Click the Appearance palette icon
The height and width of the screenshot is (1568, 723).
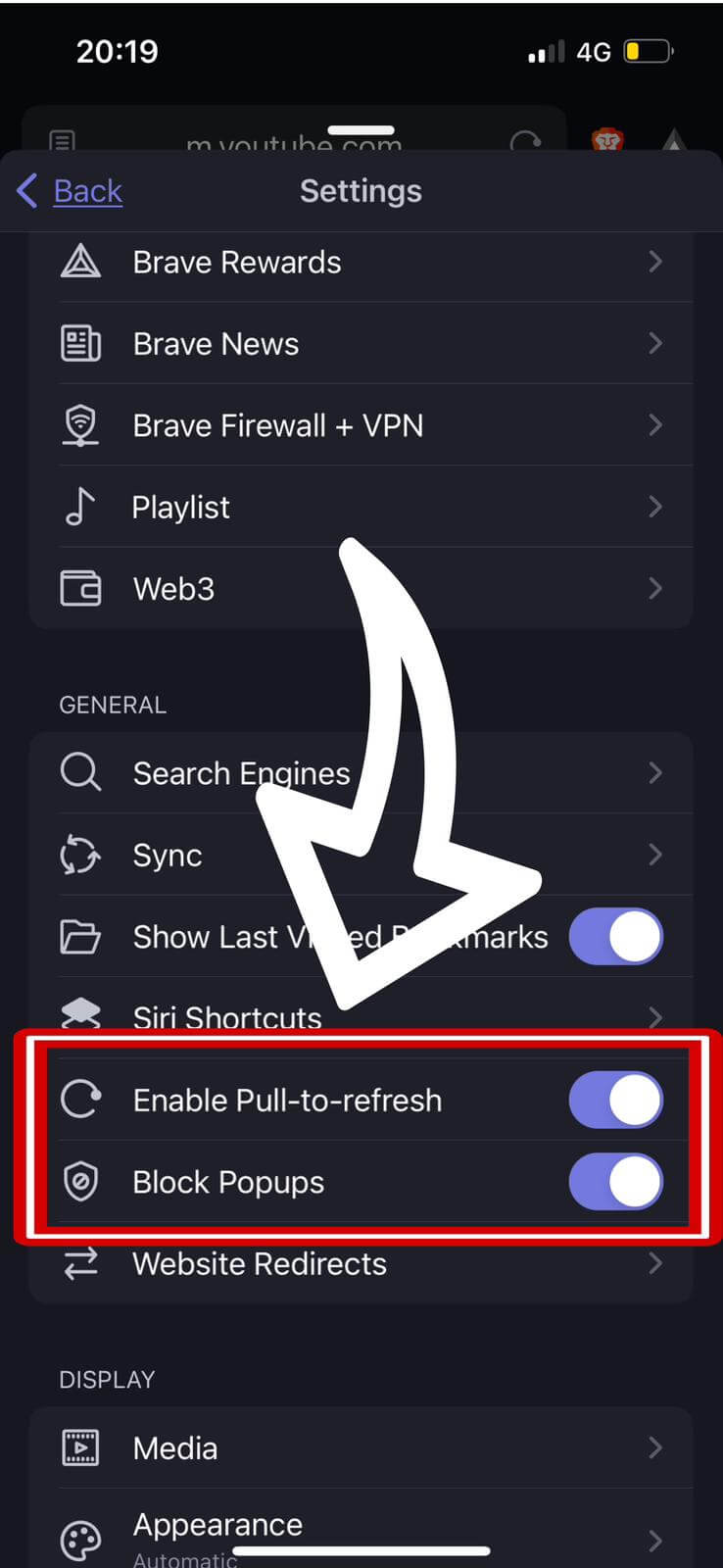pyautogui.click(x=80, y=1539)
